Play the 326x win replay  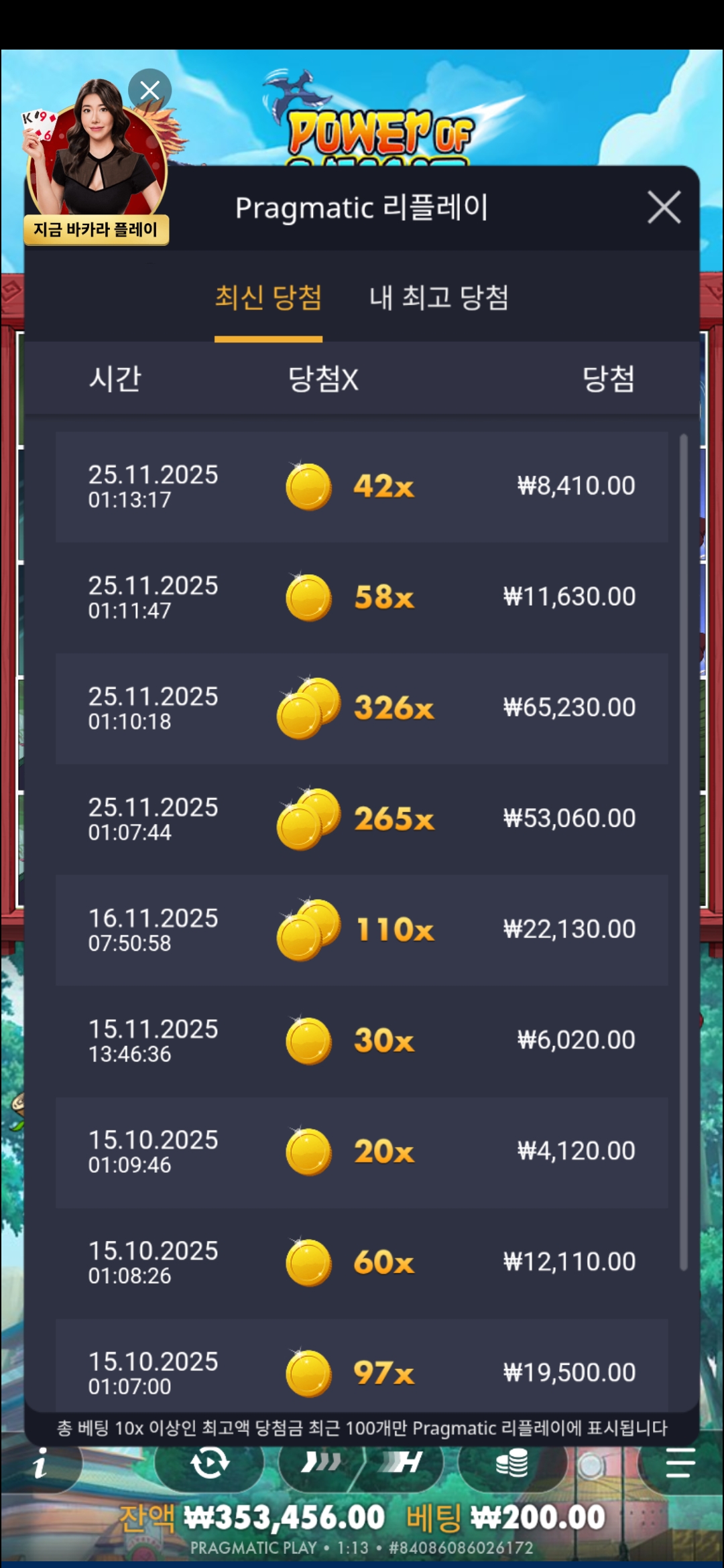(x=361, y=708)
